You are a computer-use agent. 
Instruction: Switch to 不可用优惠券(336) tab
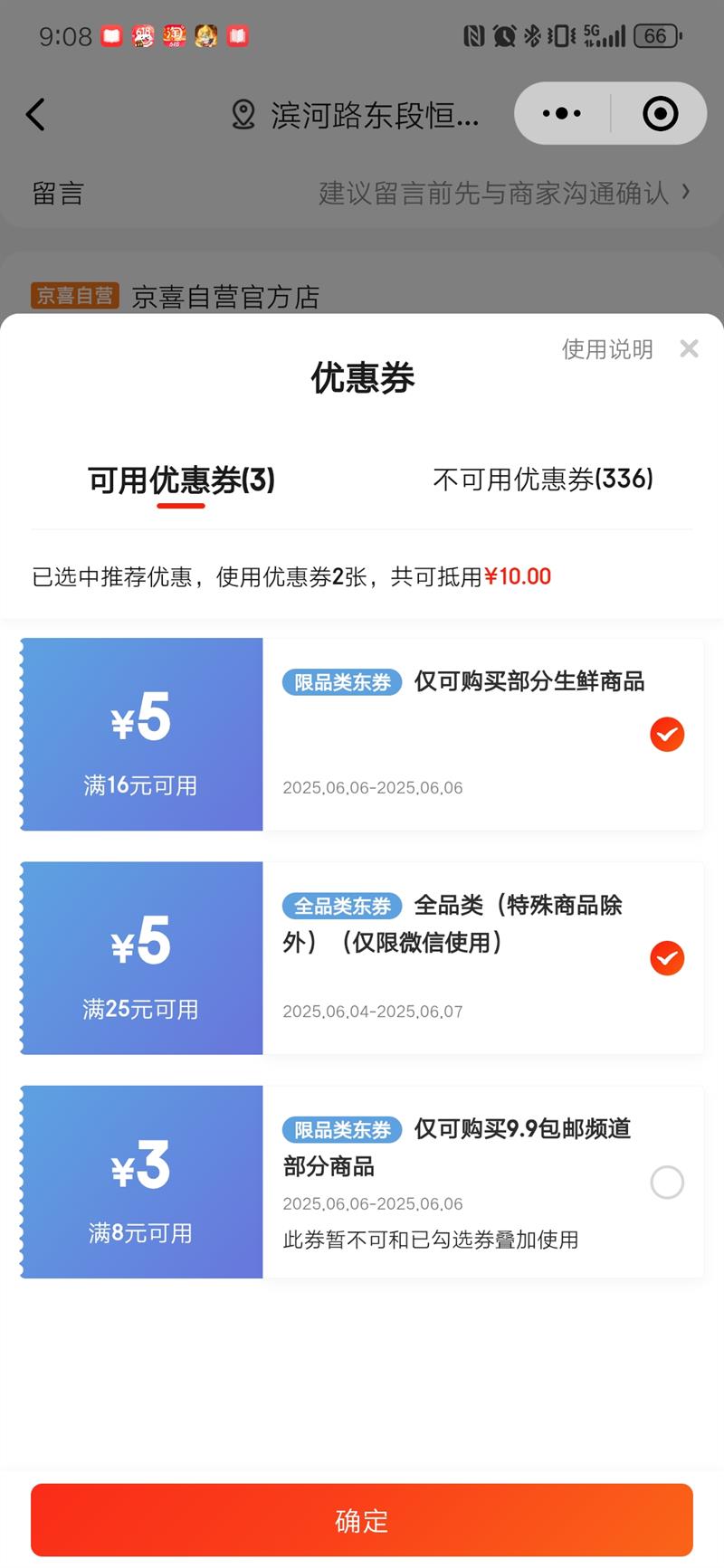click(543, 479)
